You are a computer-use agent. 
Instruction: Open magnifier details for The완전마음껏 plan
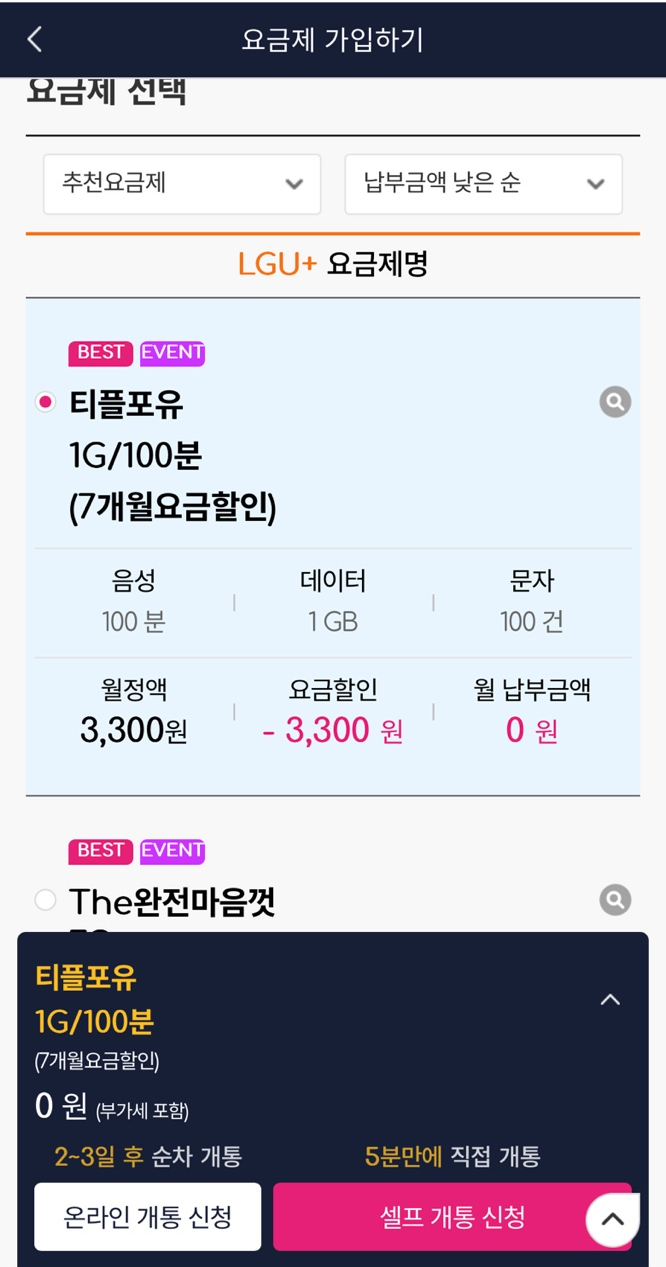tap(615, 899)
